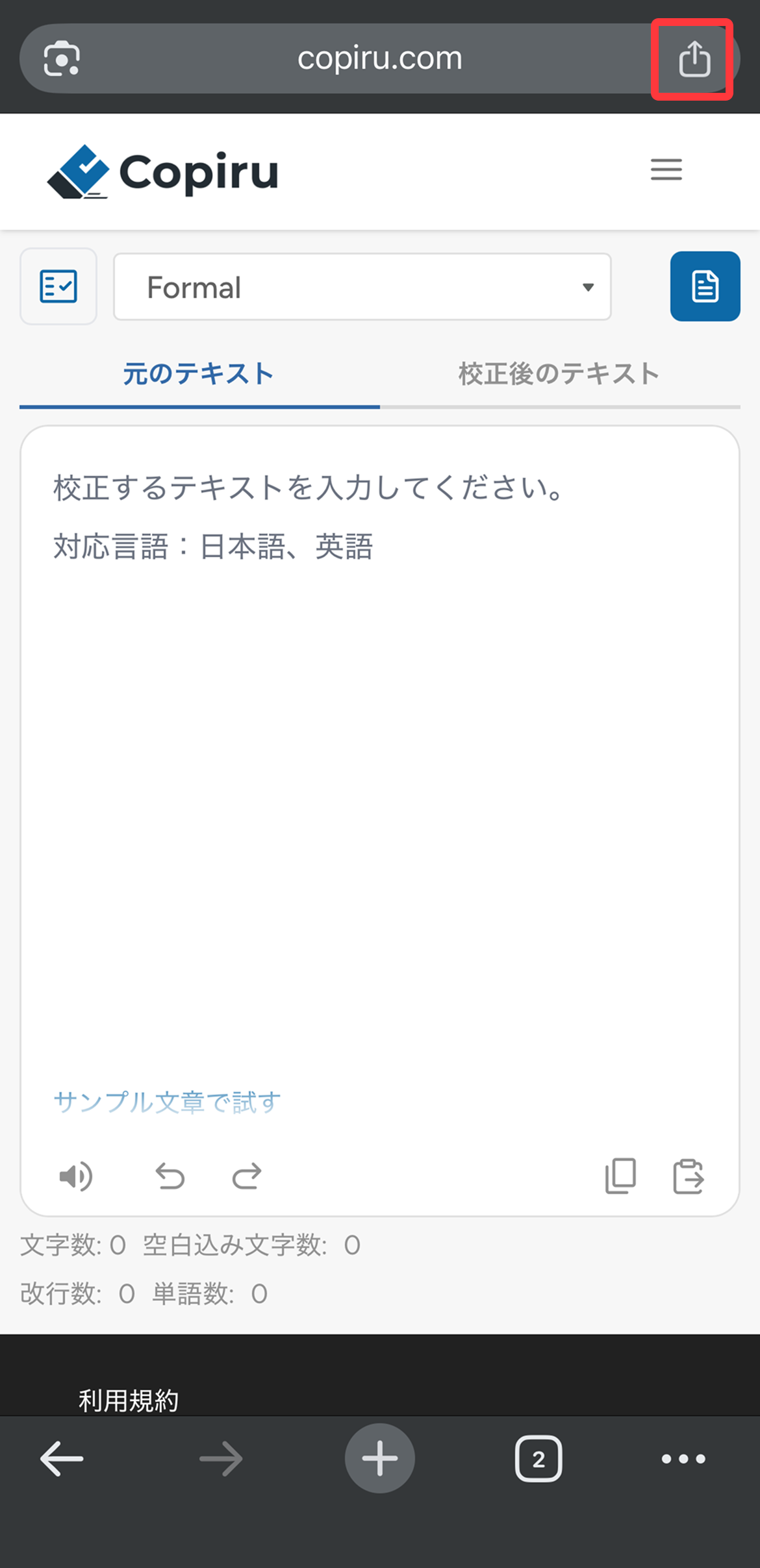Tap the copiru.com address bar
The image size is (760, 1568).
(379, 59)
